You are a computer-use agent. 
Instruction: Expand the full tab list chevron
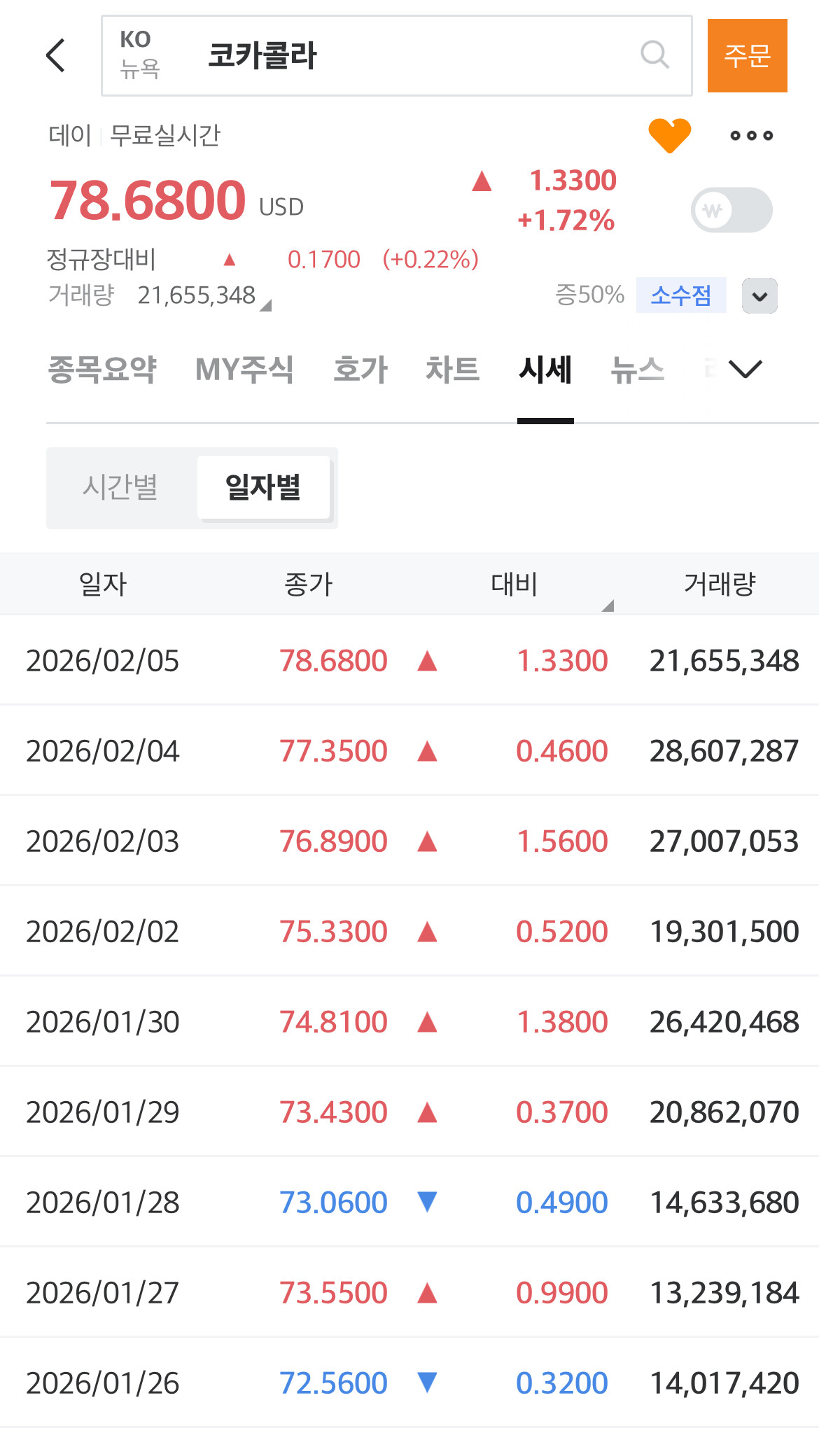tap(745, 369)
